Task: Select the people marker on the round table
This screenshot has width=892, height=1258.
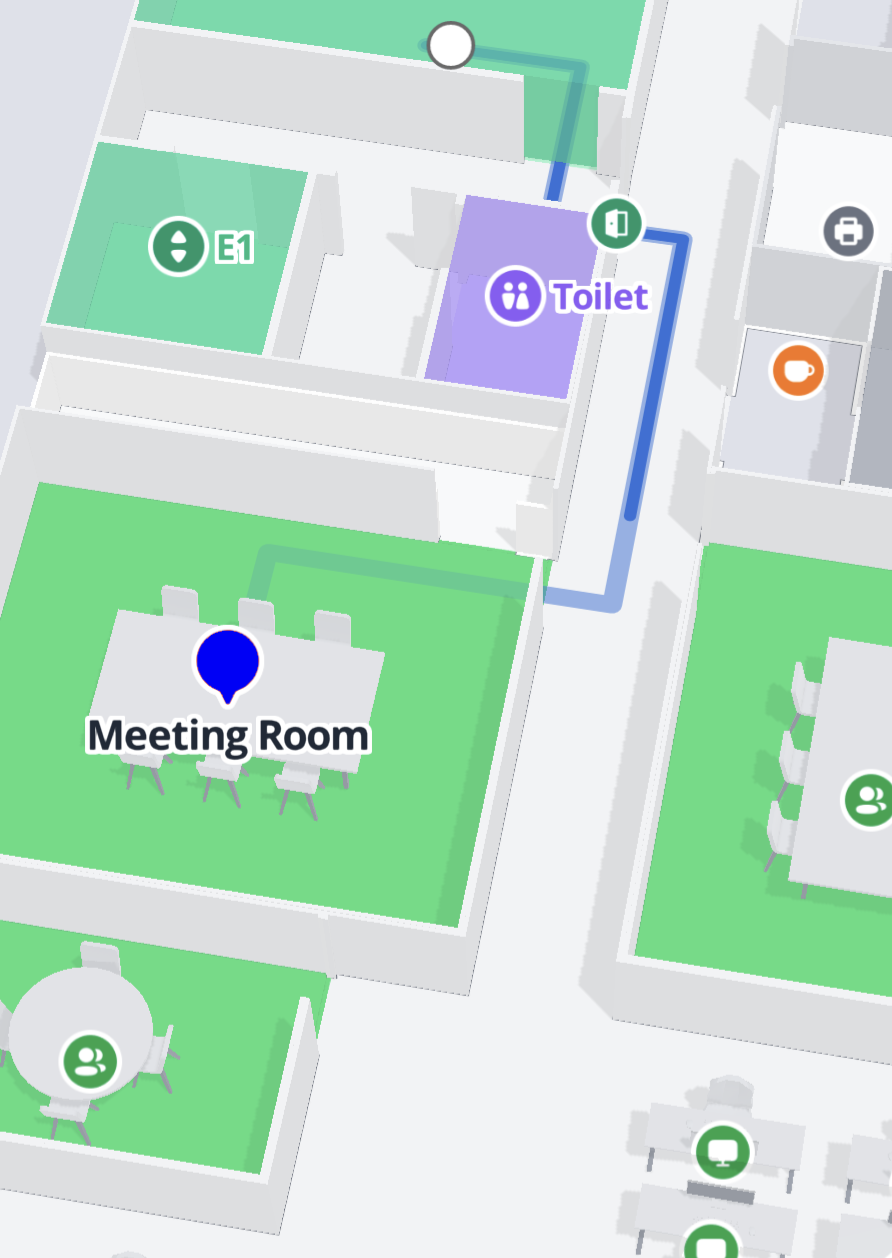Action: [90, 1061]
